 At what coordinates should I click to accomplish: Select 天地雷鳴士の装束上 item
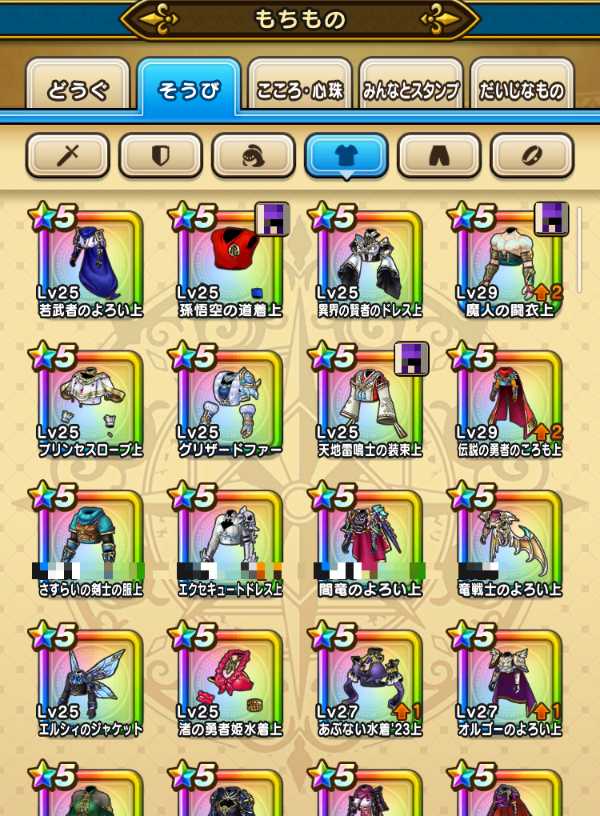pyautogui.click(x=370, y=402)
